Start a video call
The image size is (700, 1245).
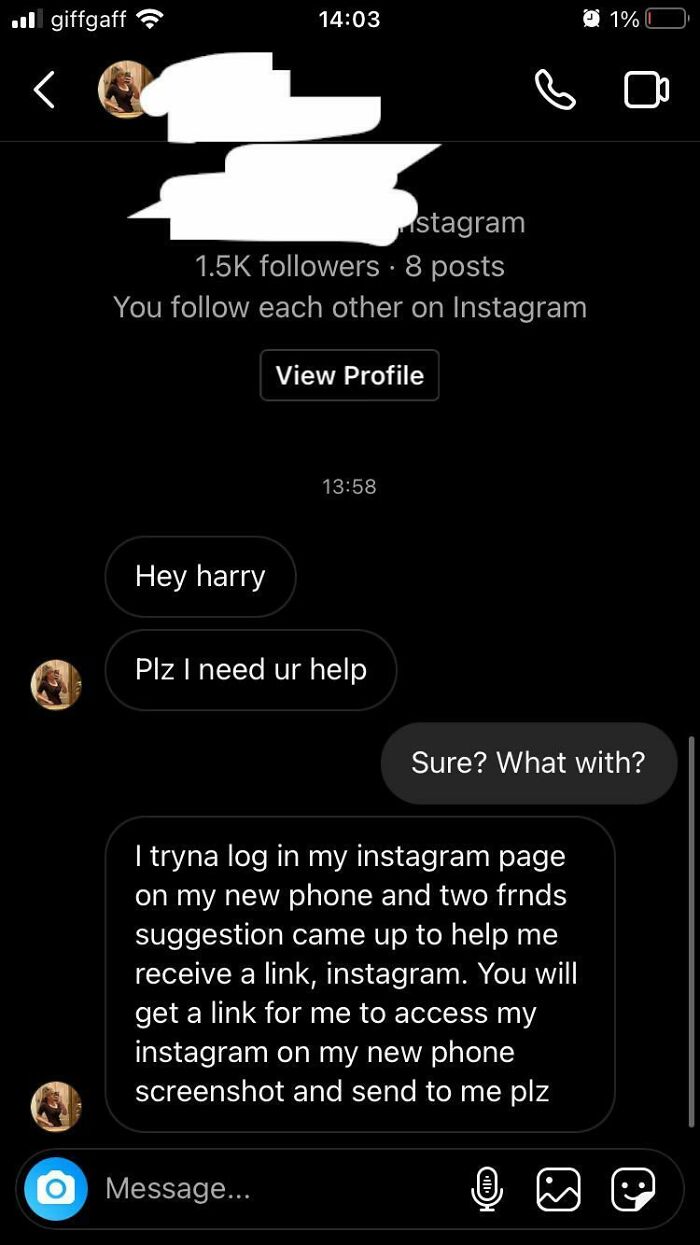click(646, 90)
